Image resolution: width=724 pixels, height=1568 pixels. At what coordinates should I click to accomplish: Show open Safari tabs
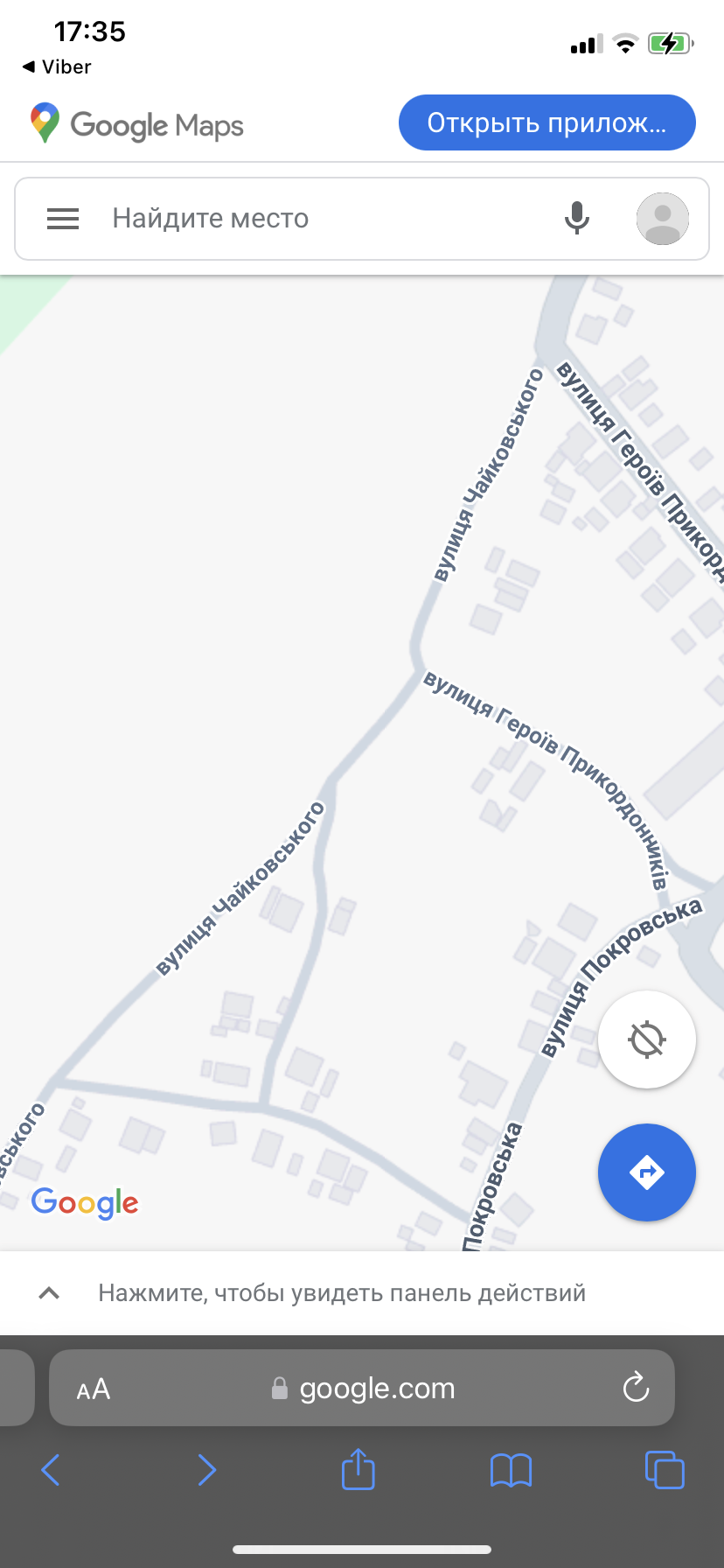click(x=665, y=1470)
